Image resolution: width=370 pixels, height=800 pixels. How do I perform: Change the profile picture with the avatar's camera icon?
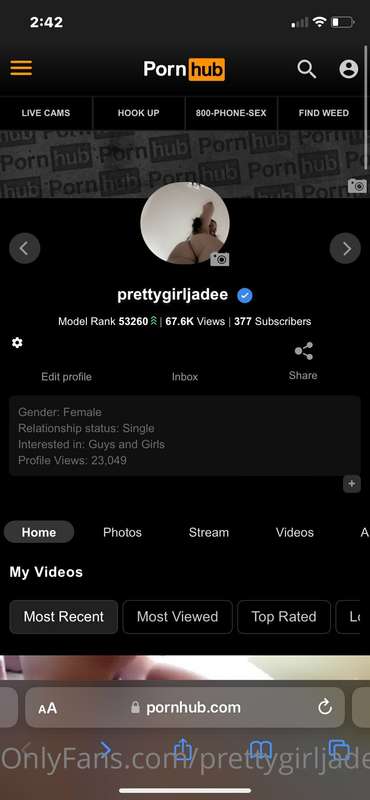[220, 259]
